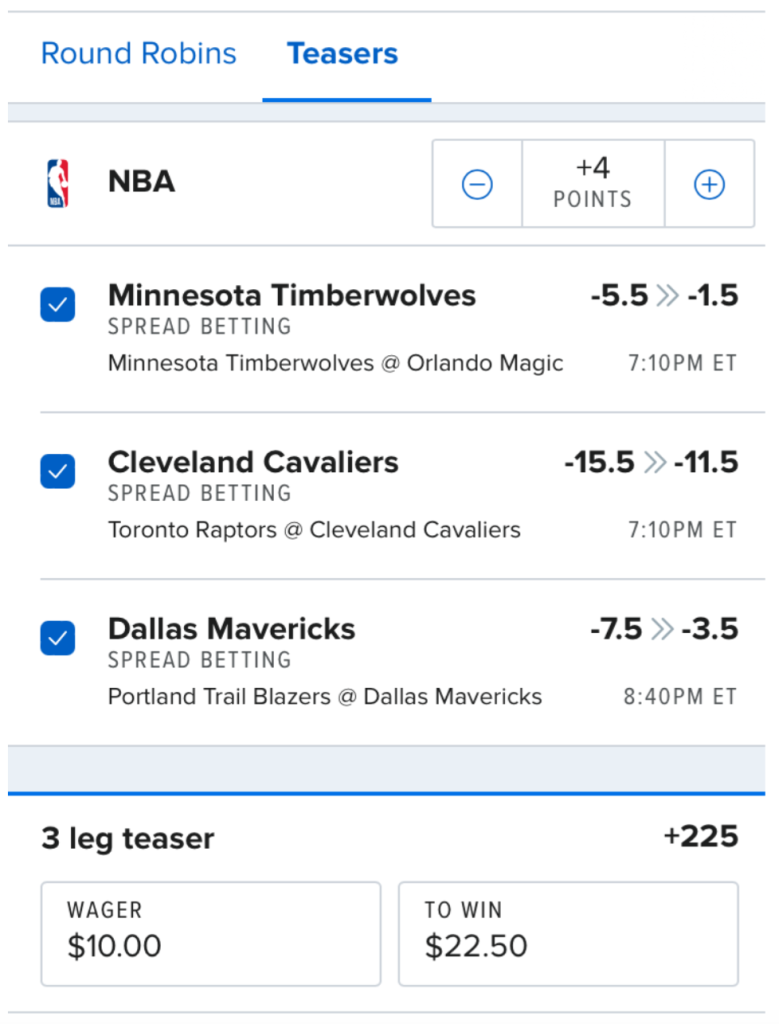The image size is (779, 1024).
Task: Click the NBA league logo
Action: pyautogui.click(x=58, y=183)
